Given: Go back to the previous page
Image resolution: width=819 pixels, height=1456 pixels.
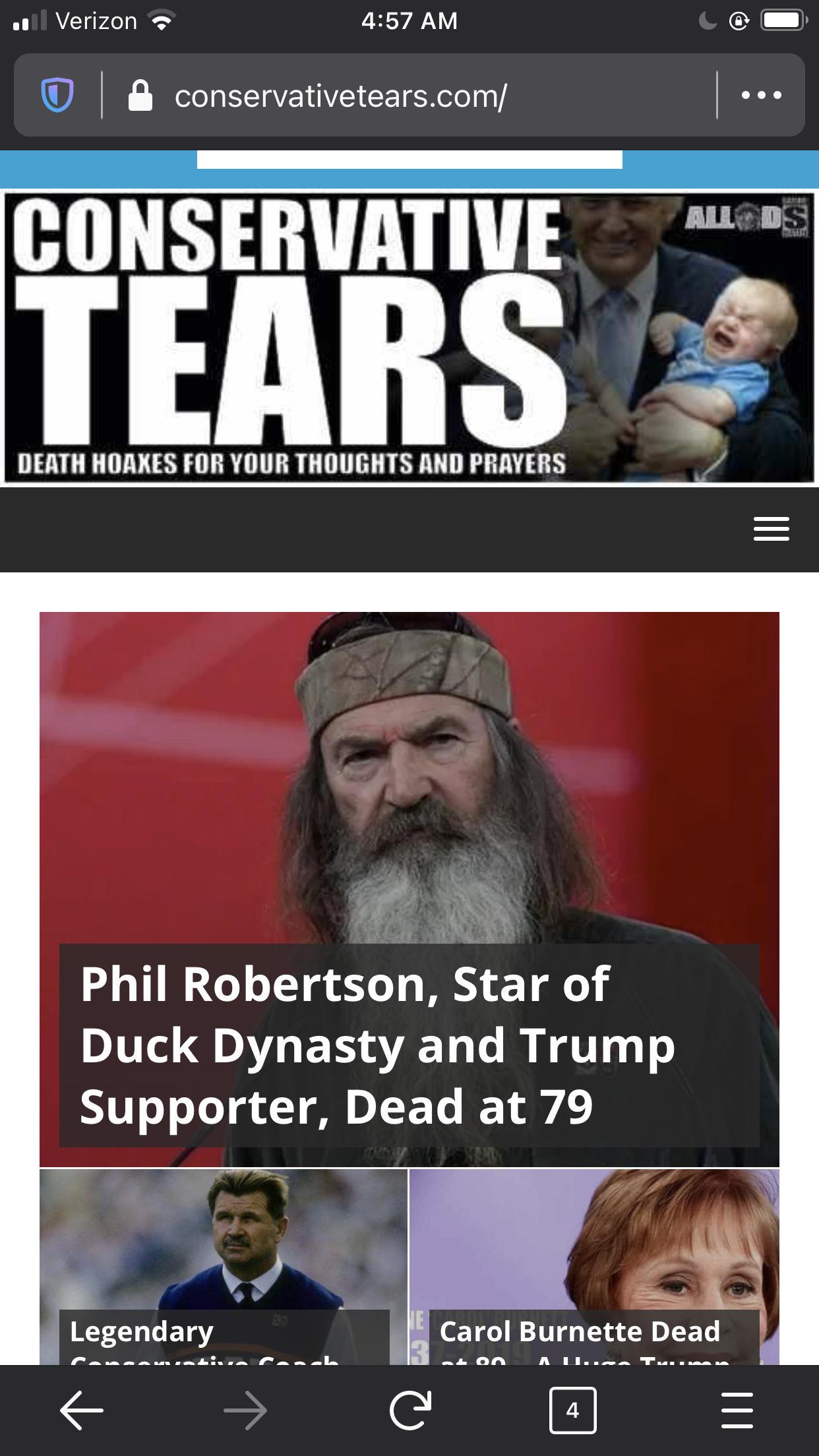Looking at the screenshot, I should click(82, 1410).
